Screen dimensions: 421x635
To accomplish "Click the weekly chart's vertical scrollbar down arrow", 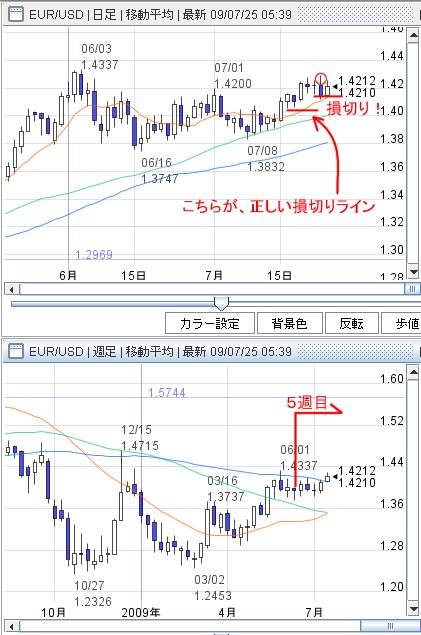I will click(413, 609).
